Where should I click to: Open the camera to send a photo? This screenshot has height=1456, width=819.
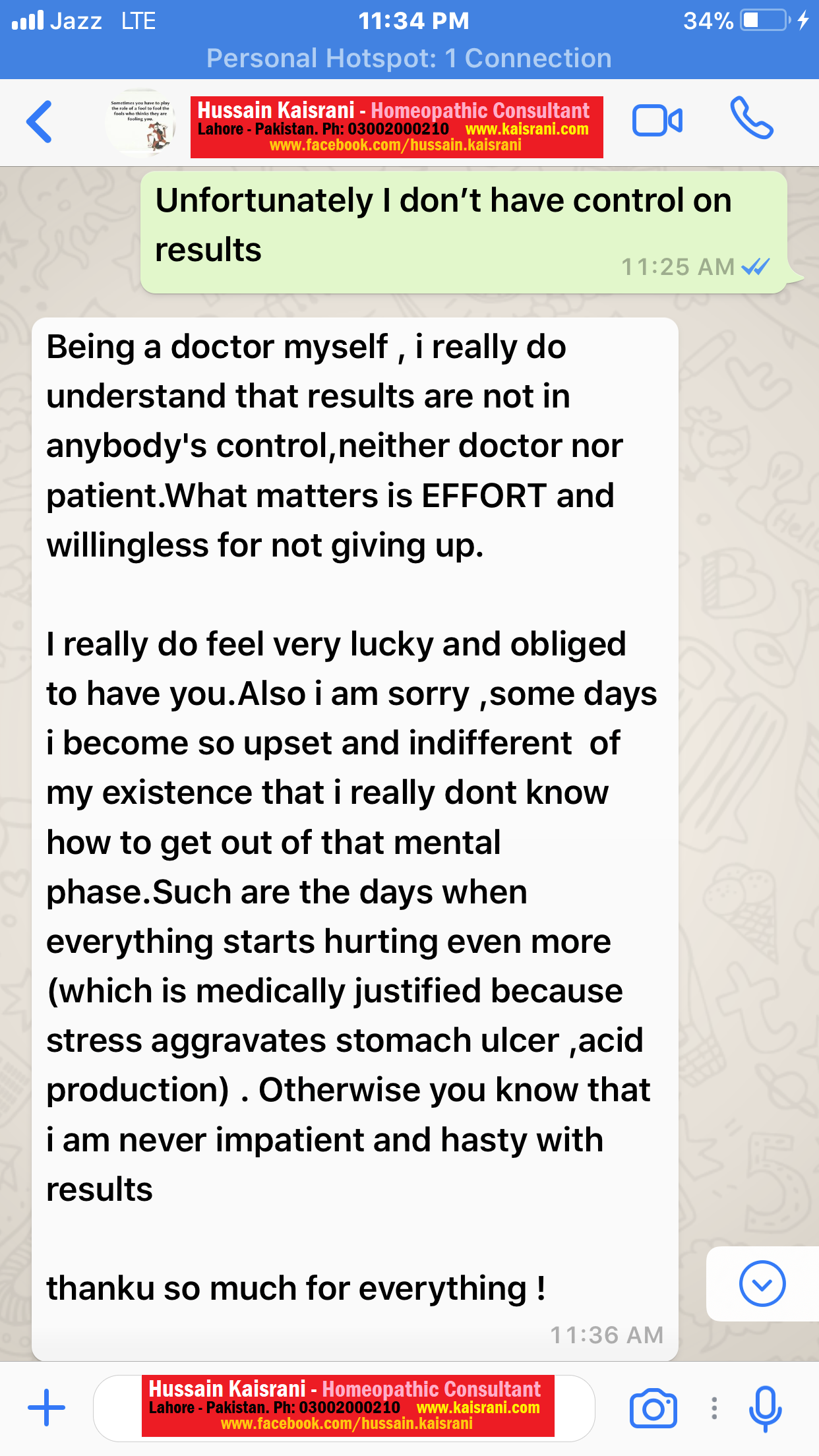coord(653,1408)
